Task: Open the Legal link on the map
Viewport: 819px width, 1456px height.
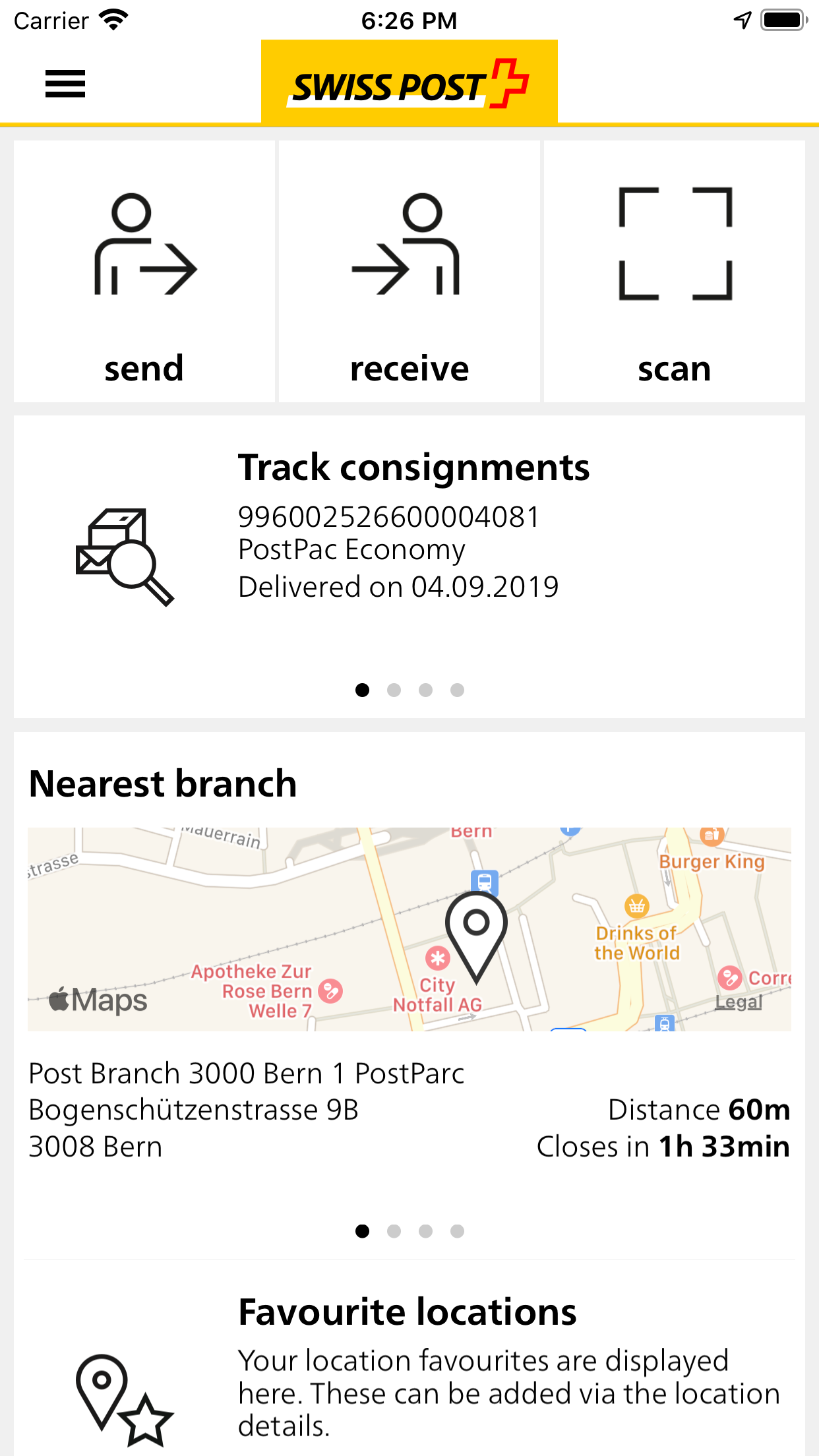Action: (x=739, y=1002)
